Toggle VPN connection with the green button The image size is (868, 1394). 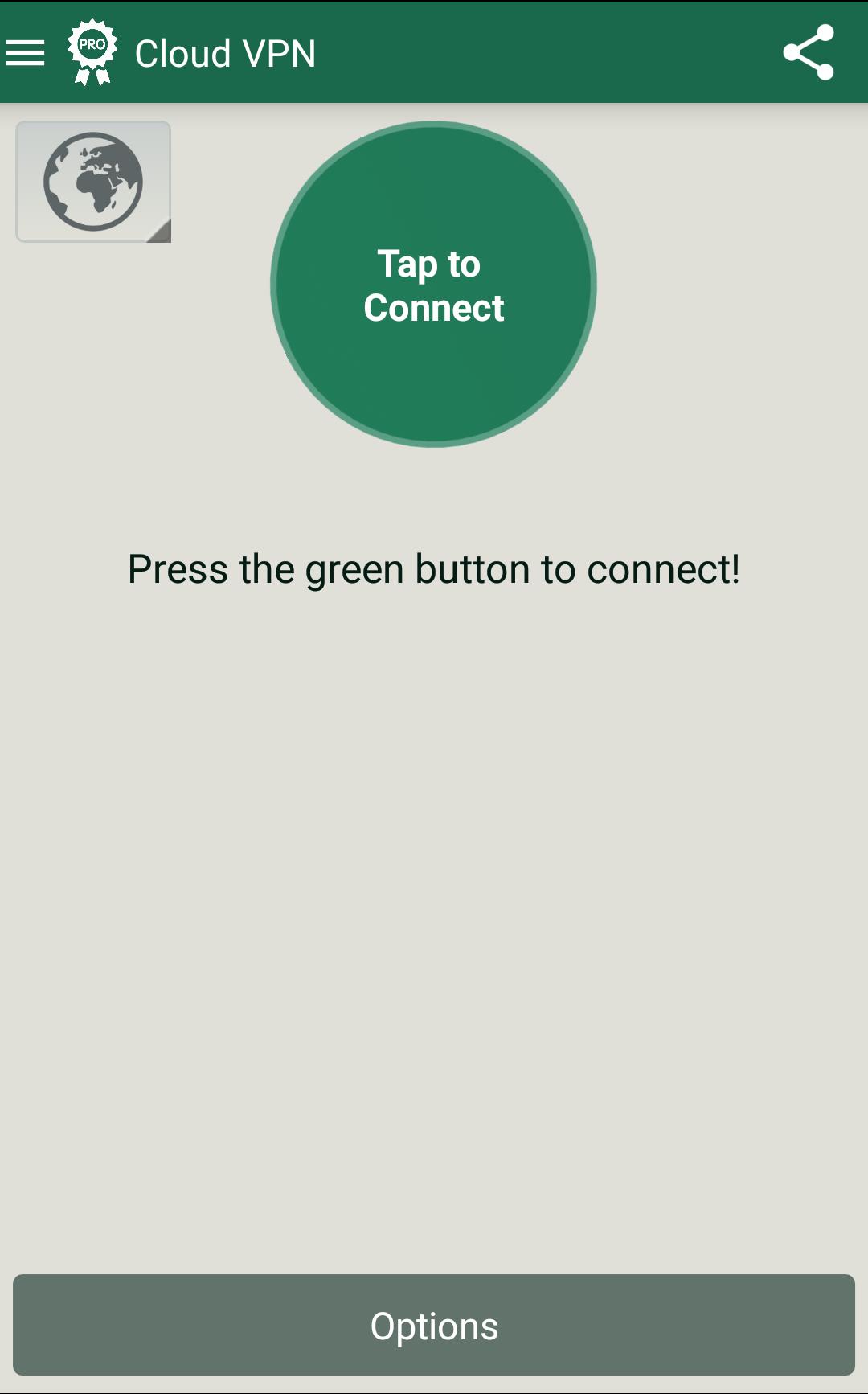coord(434,283)
